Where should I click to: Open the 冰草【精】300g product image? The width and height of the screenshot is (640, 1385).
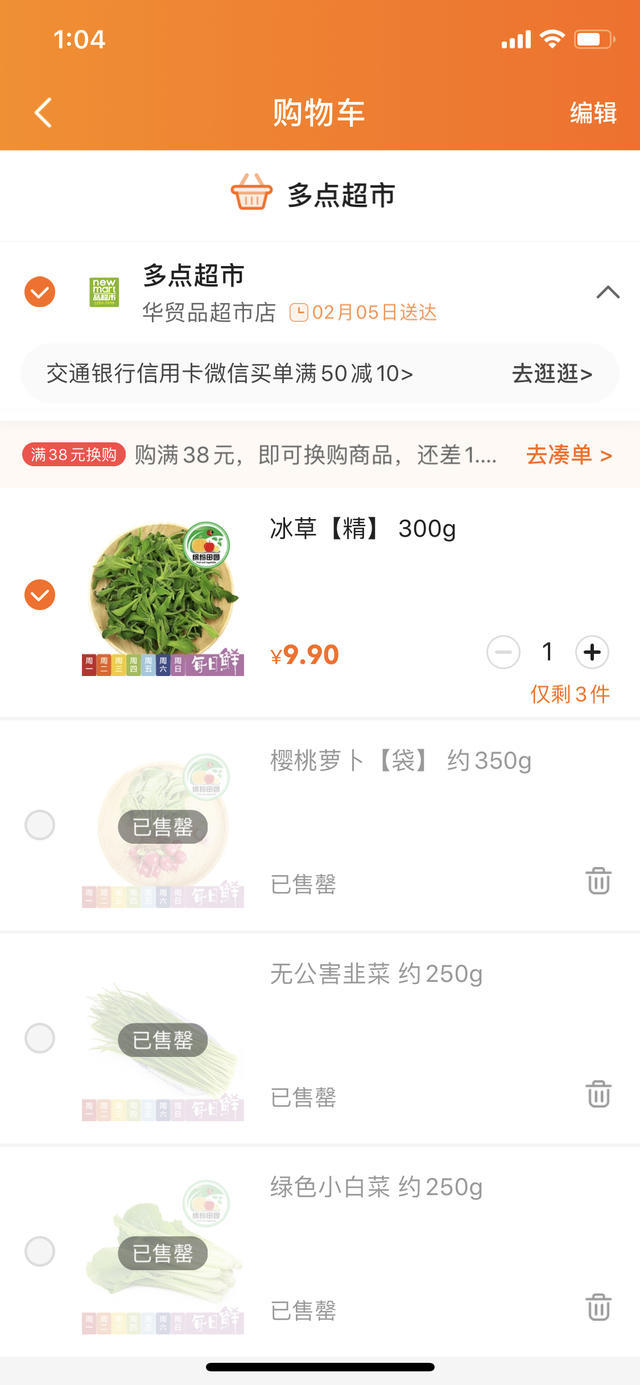click(162, 596)
